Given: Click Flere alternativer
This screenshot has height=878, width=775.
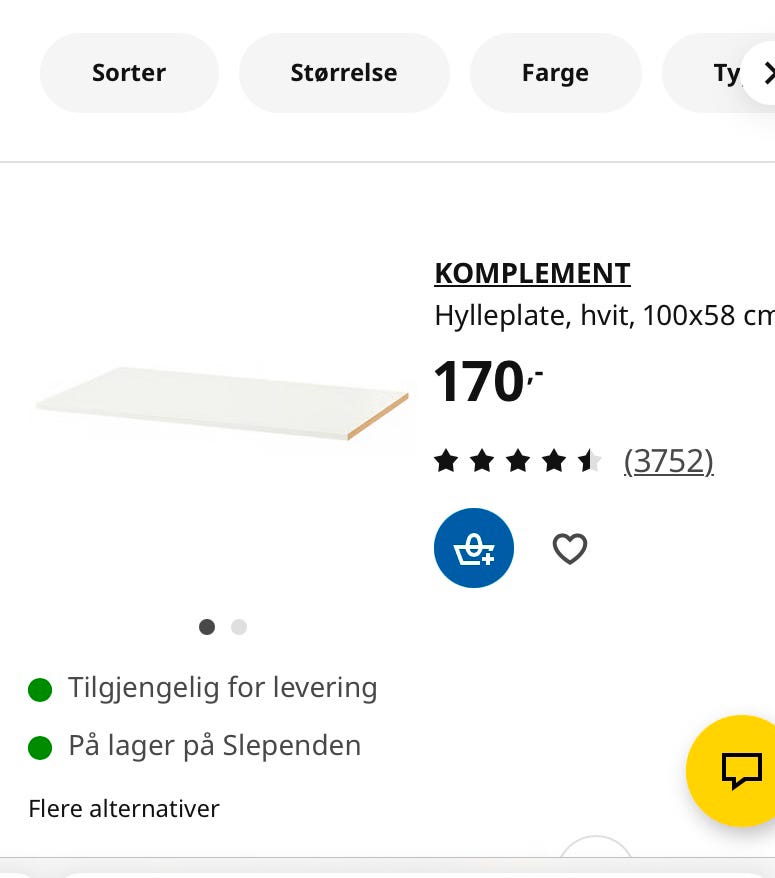Looking at the screenshot, I should (x=123, y=808).
